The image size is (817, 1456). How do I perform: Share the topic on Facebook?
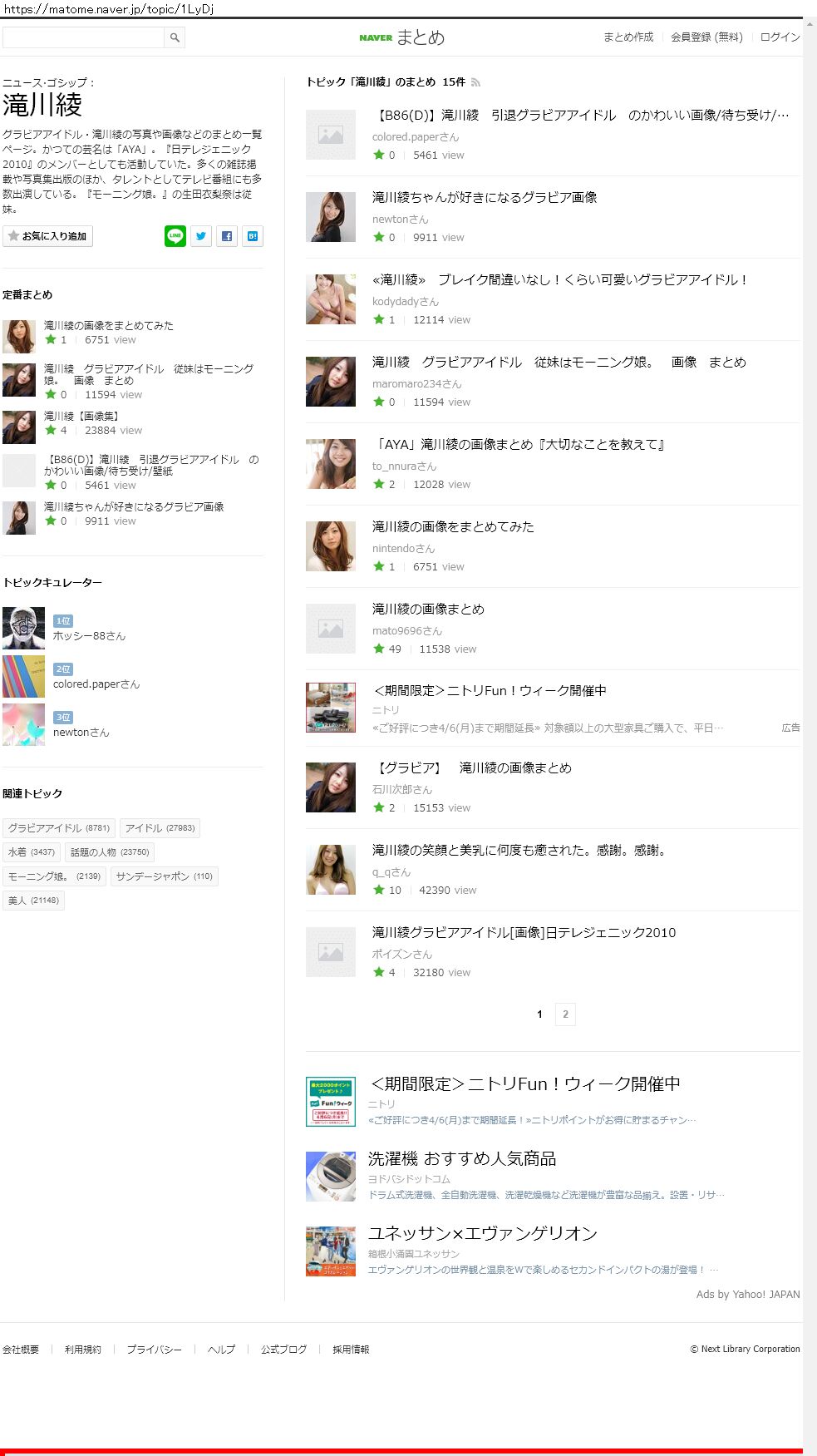click(227, 236)
